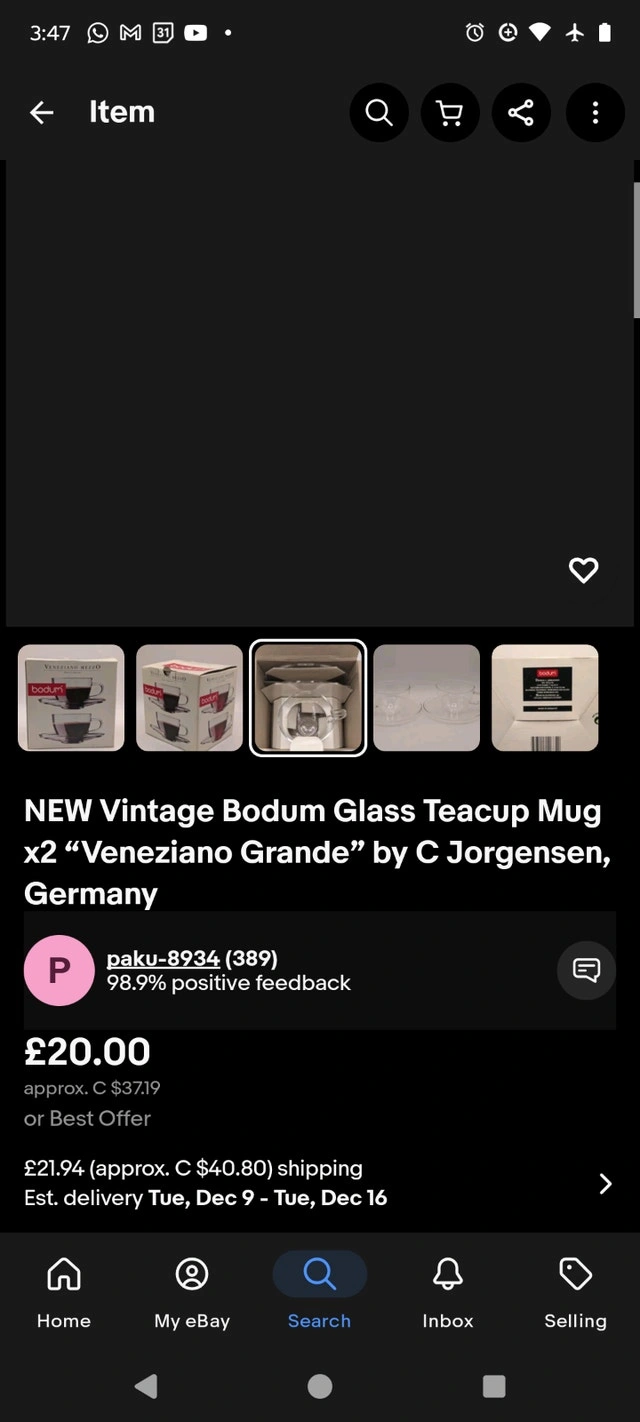View the fifth thumbnail showing box label

(x=545, y=698)
